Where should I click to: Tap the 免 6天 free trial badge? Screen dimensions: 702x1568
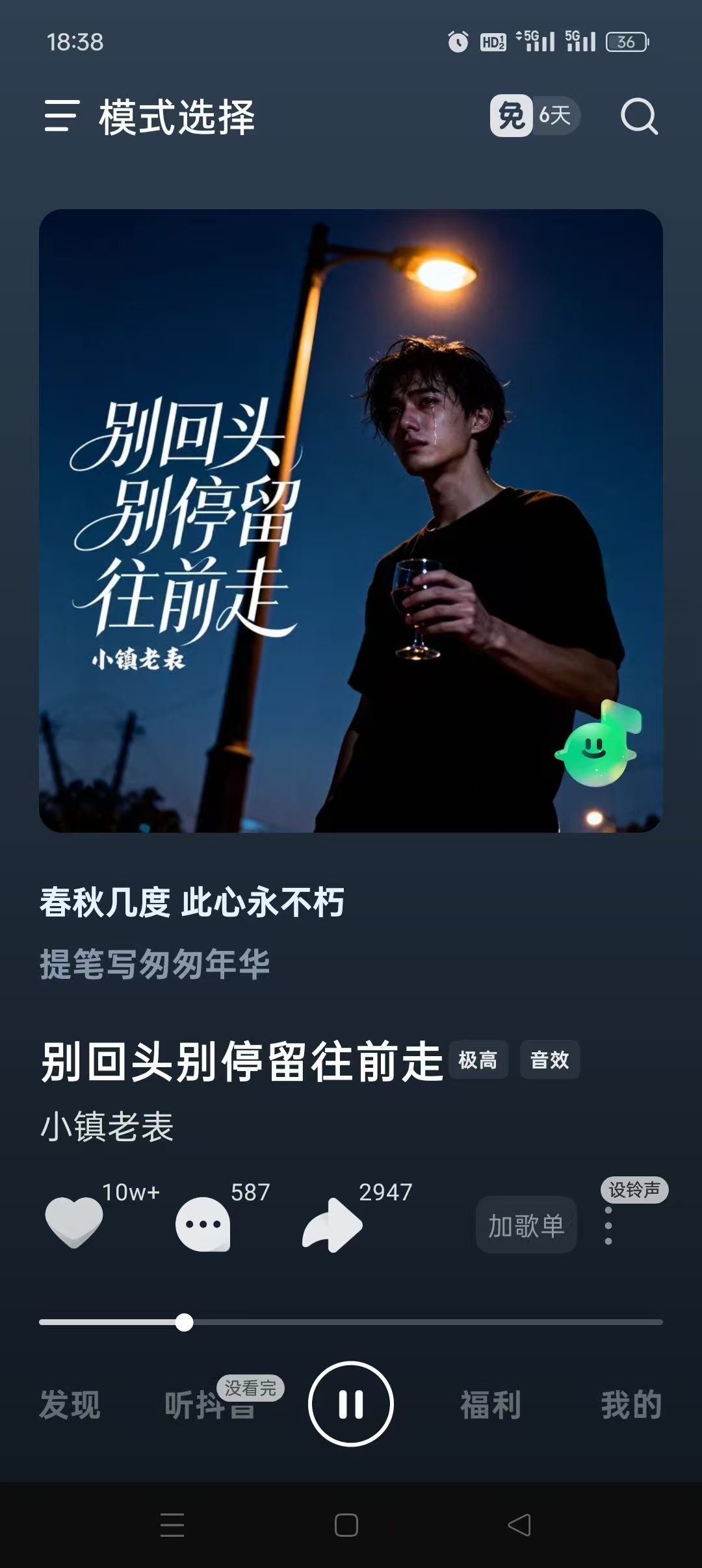(x=534, y=116)
